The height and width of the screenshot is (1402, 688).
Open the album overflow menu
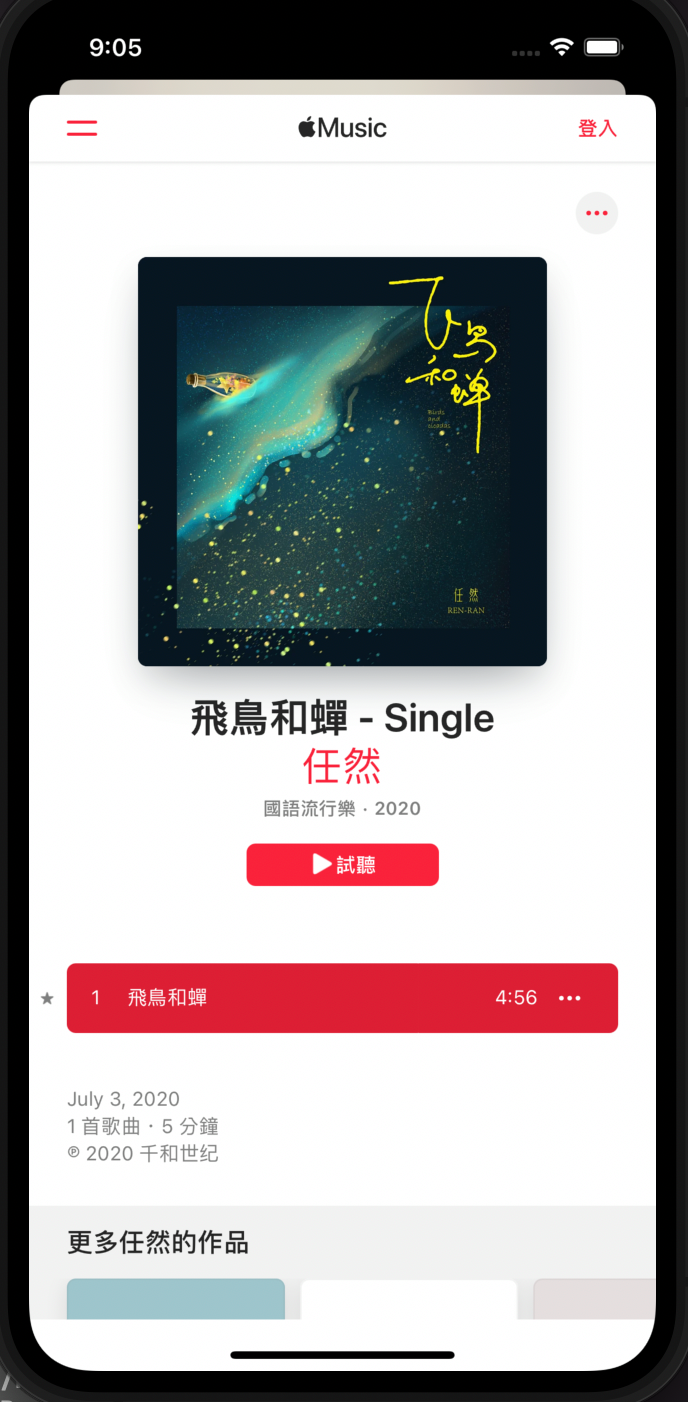pos(597,213)
